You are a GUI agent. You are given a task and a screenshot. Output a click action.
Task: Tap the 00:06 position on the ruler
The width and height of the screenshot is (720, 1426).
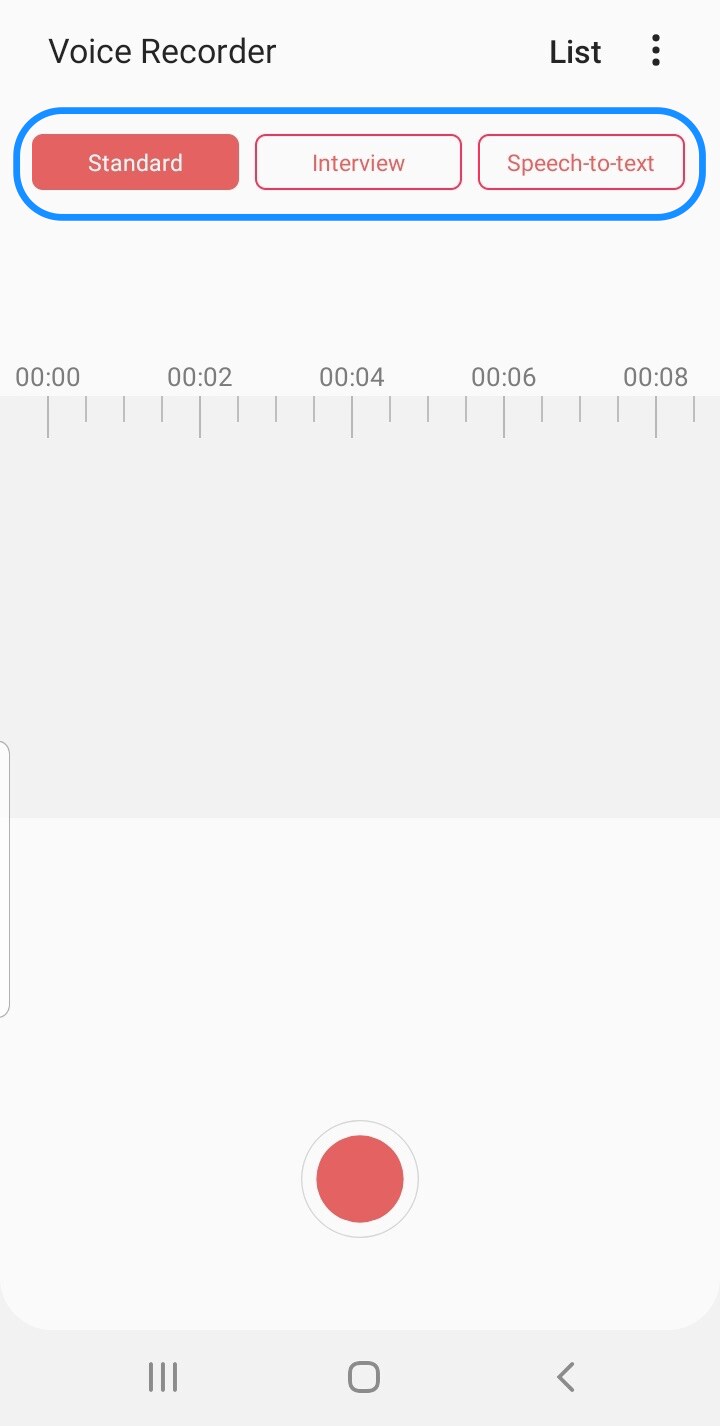tap(503, 377)
